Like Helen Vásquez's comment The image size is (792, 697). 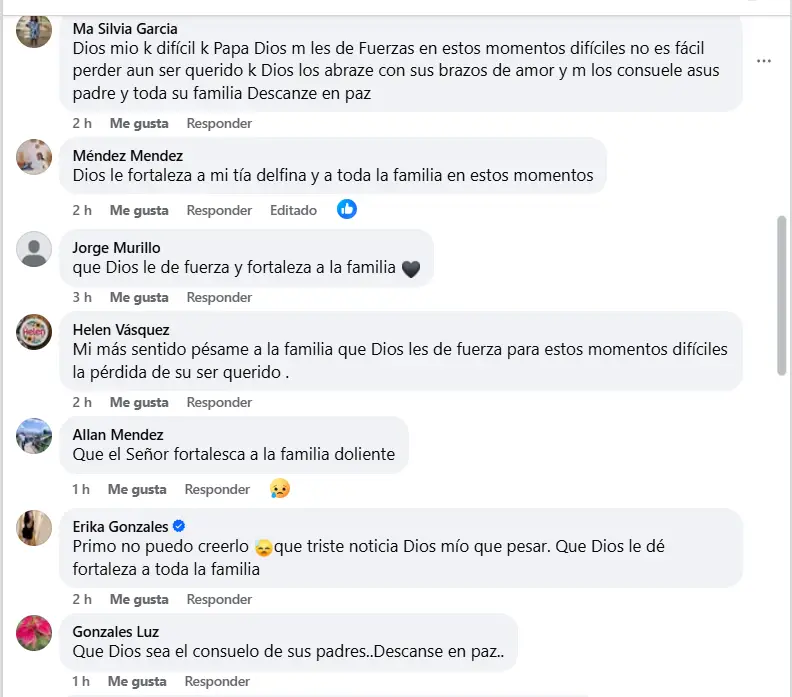(139, 402)
